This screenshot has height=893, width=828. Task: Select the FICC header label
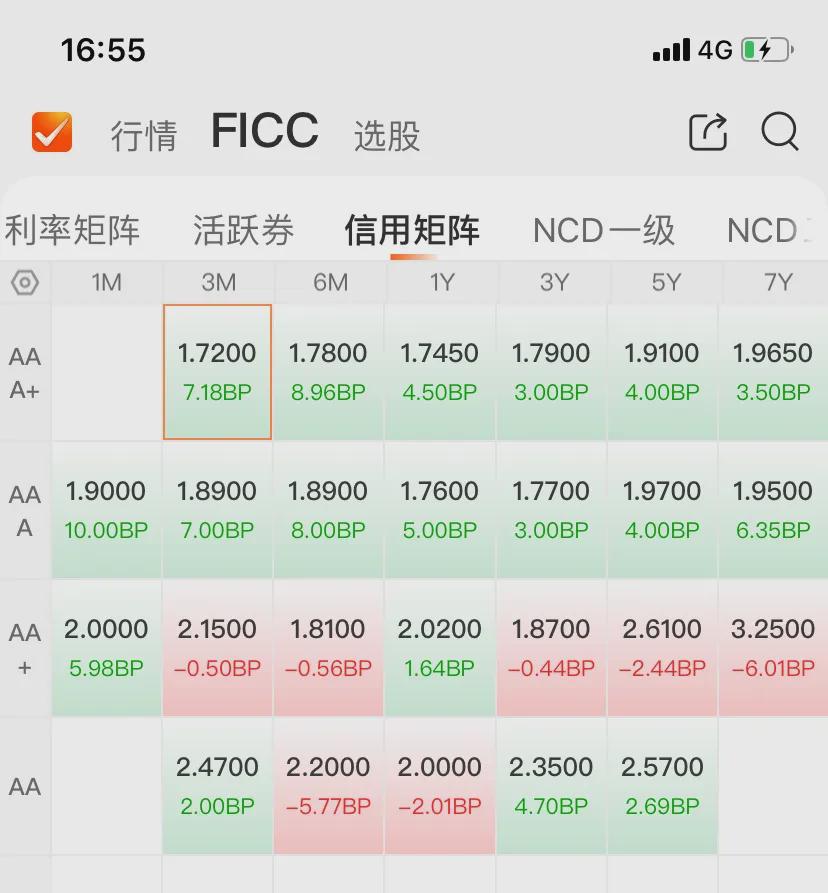pos(264,130)
